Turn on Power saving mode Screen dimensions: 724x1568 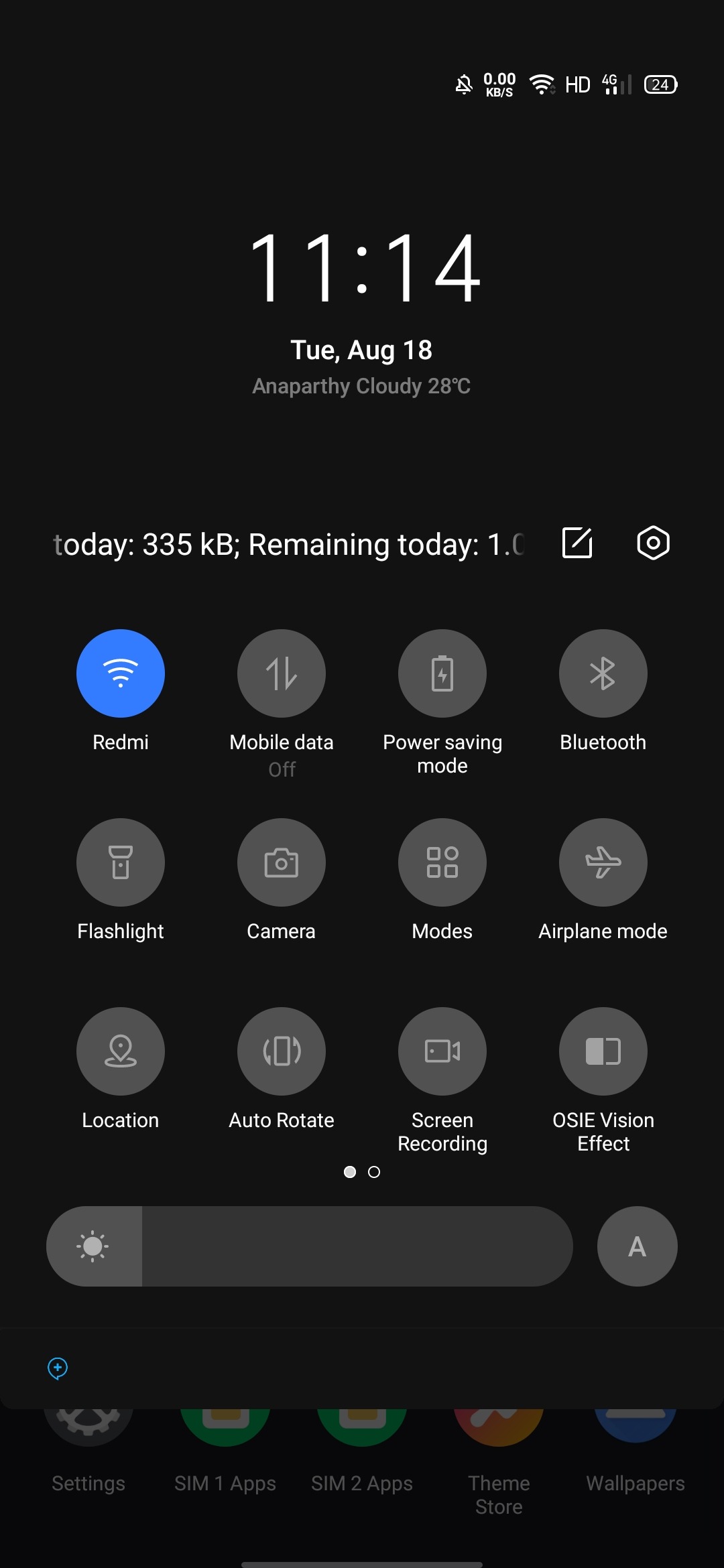[442, 673]
